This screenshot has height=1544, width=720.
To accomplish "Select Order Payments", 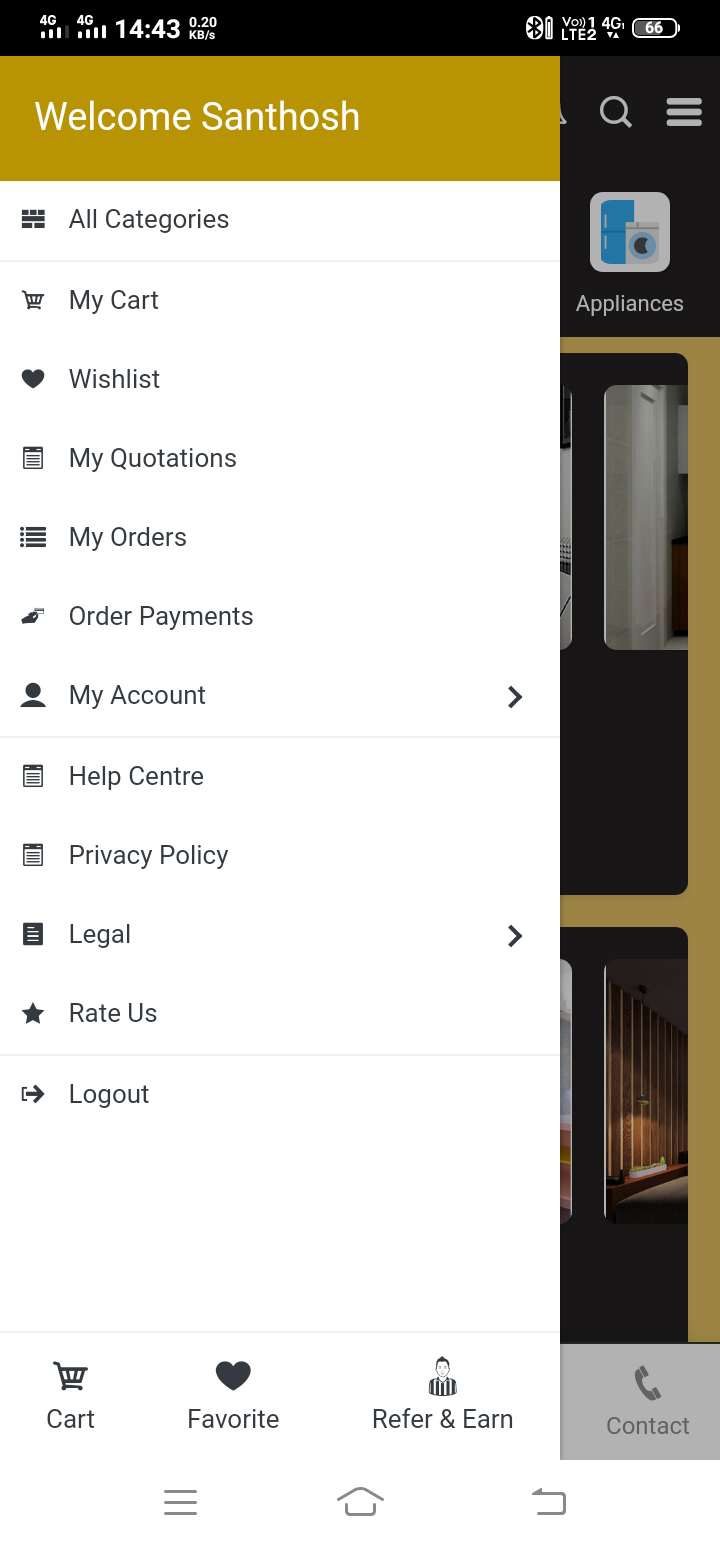I will [x=160, y=616].
